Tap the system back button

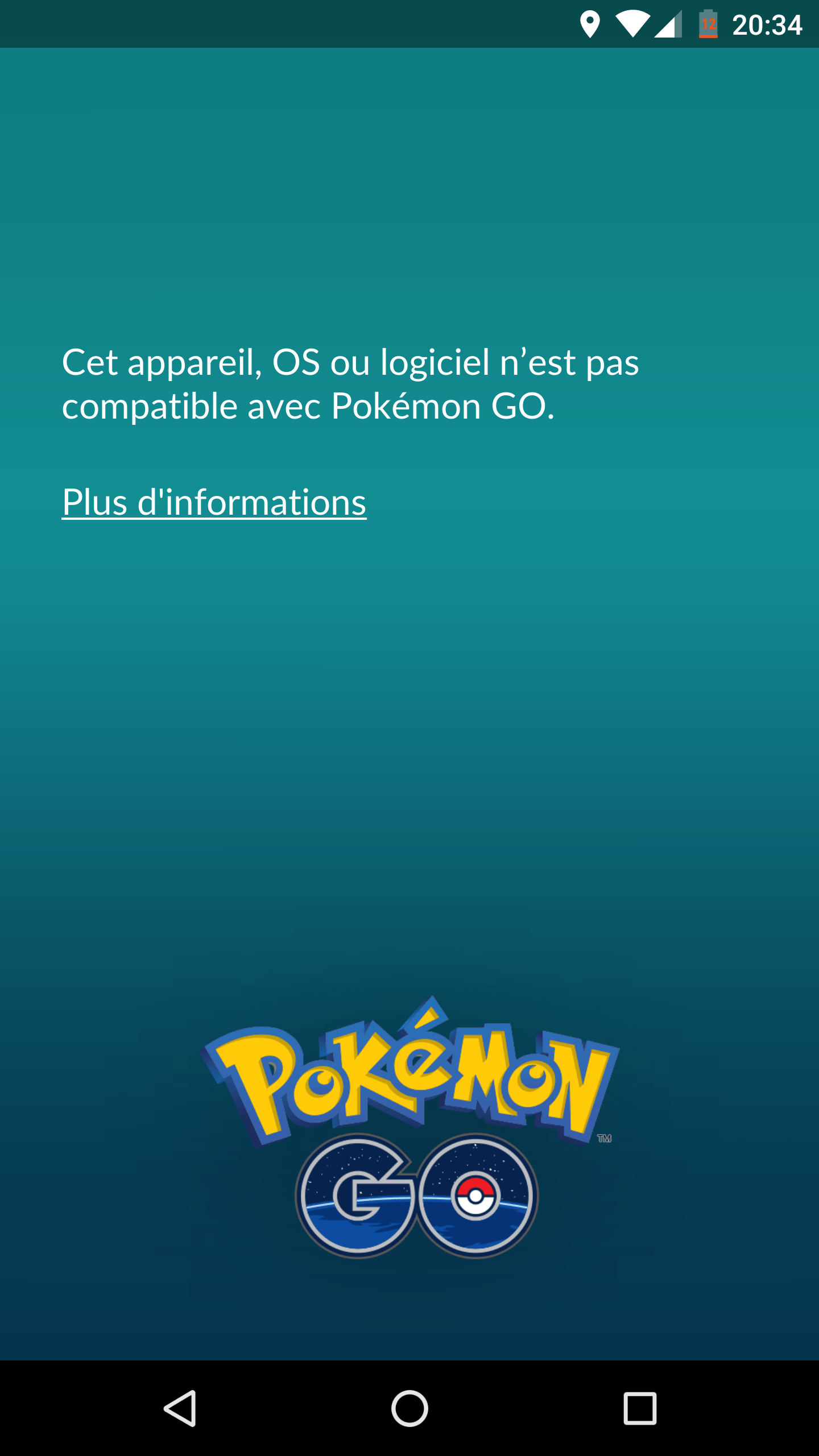[180, 1408]
